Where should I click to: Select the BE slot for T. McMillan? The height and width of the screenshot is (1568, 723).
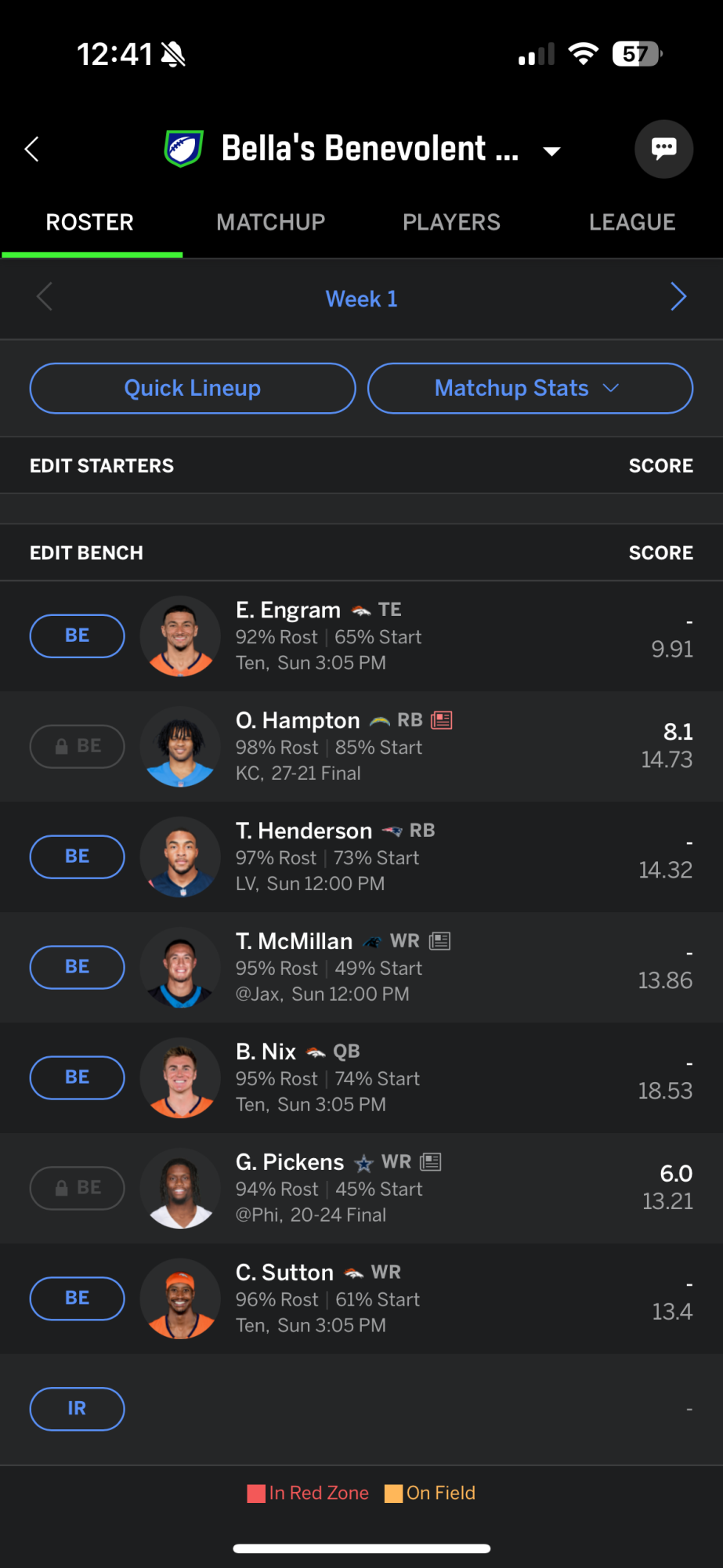click(x=77, y=967)
